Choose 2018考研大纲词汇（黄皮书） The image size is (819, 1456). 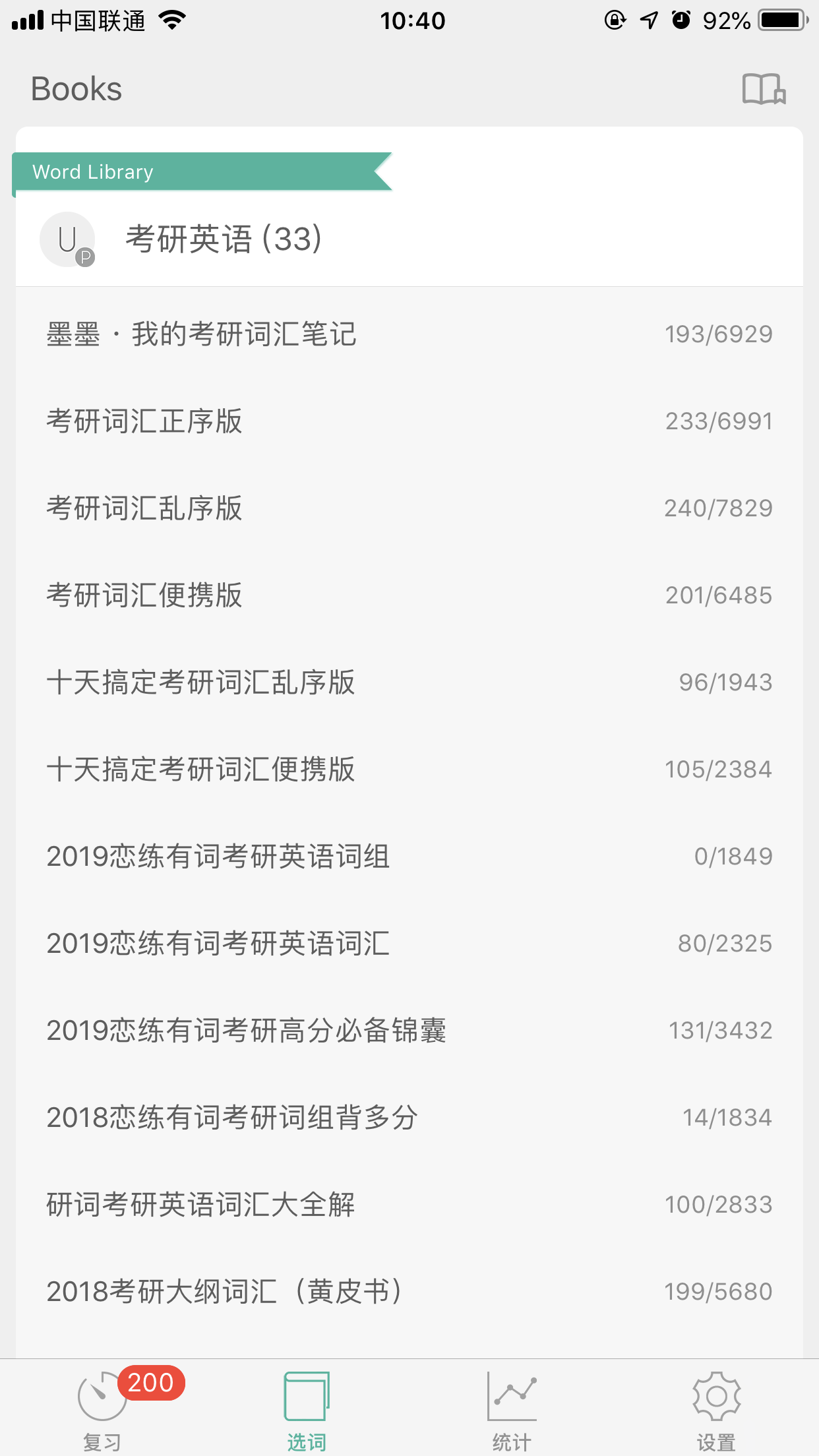coord(409,1291)
